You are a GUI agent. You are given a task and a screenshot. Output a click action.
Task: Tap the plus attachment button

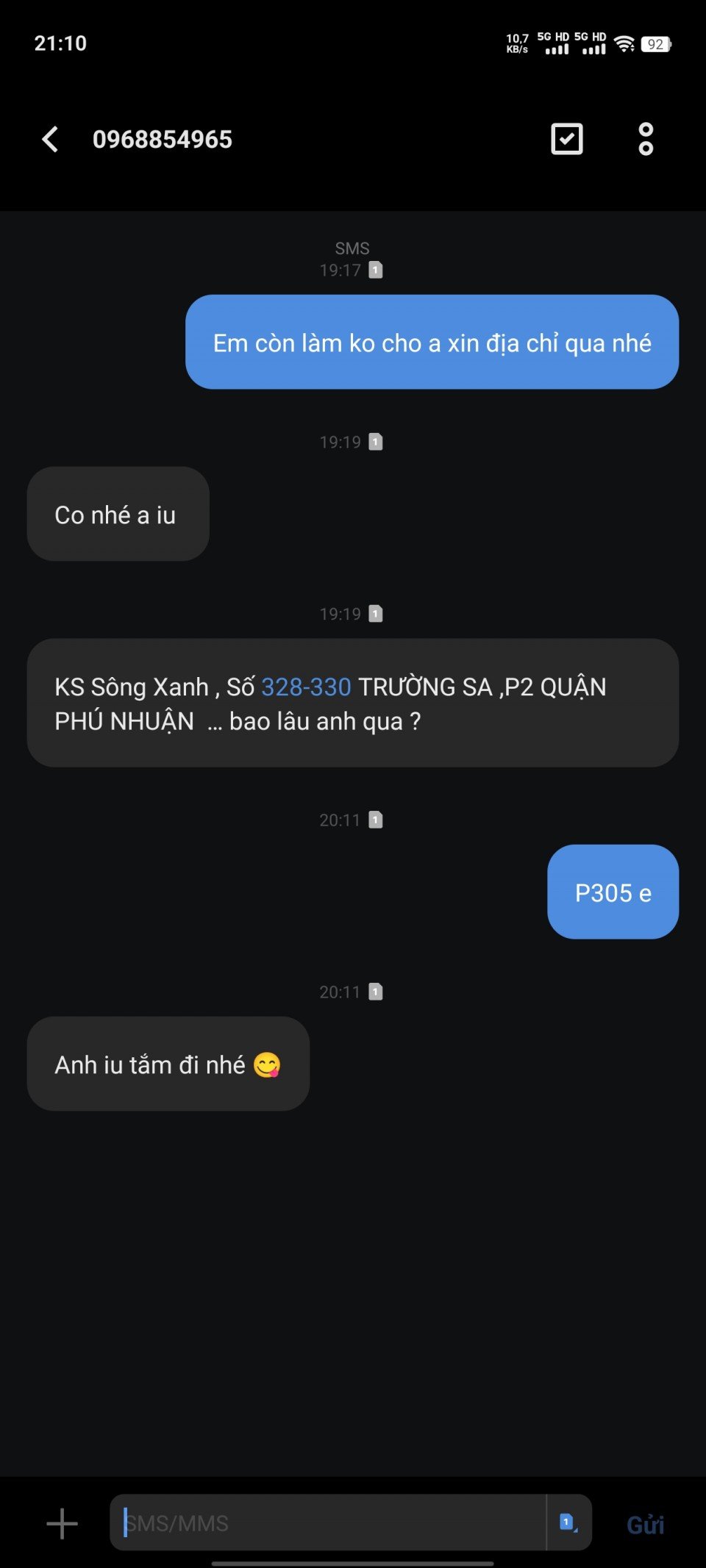[62, 1523]
